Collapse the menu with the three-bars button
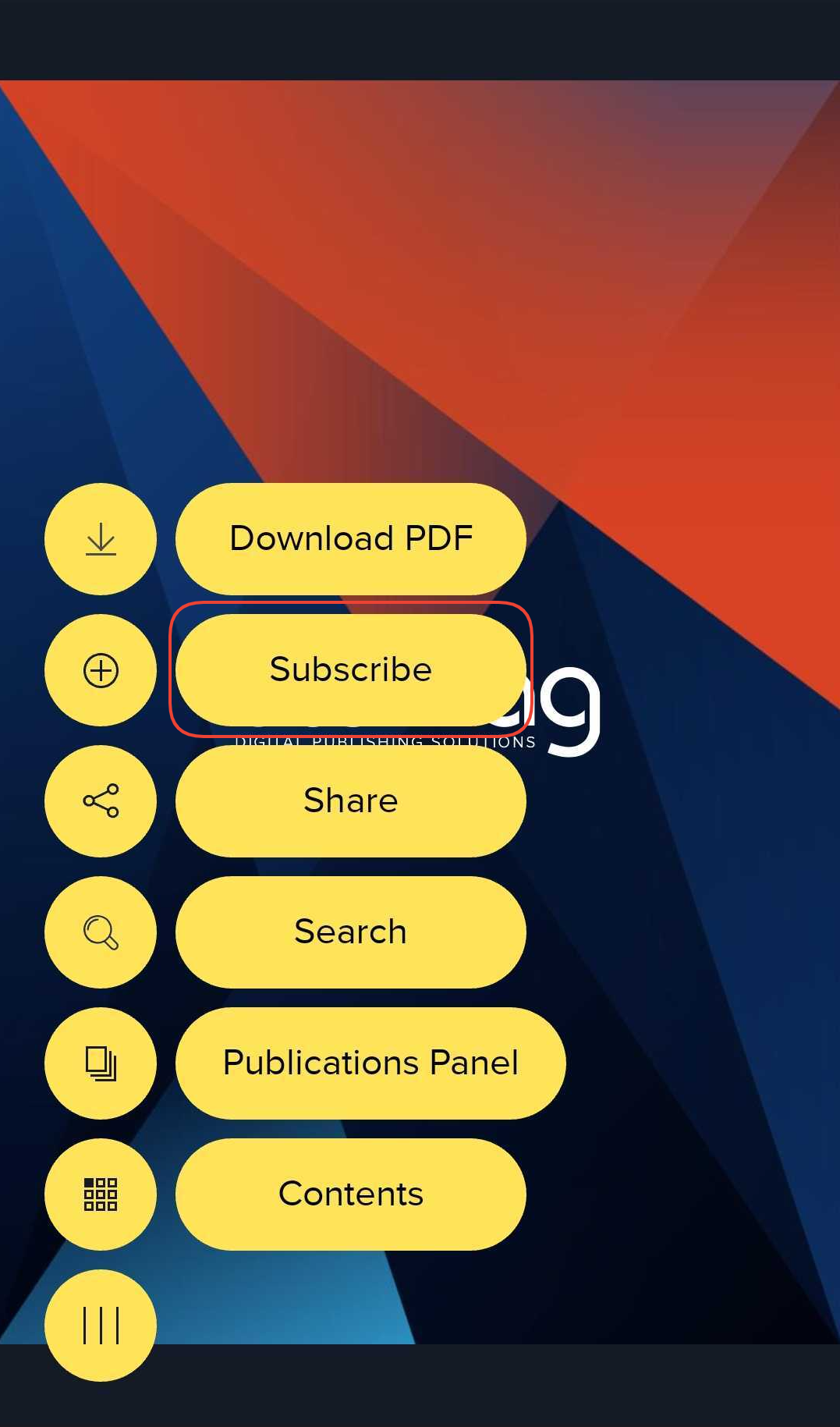This screenshot has width=840, height=1427. (x=101, y=1326)
